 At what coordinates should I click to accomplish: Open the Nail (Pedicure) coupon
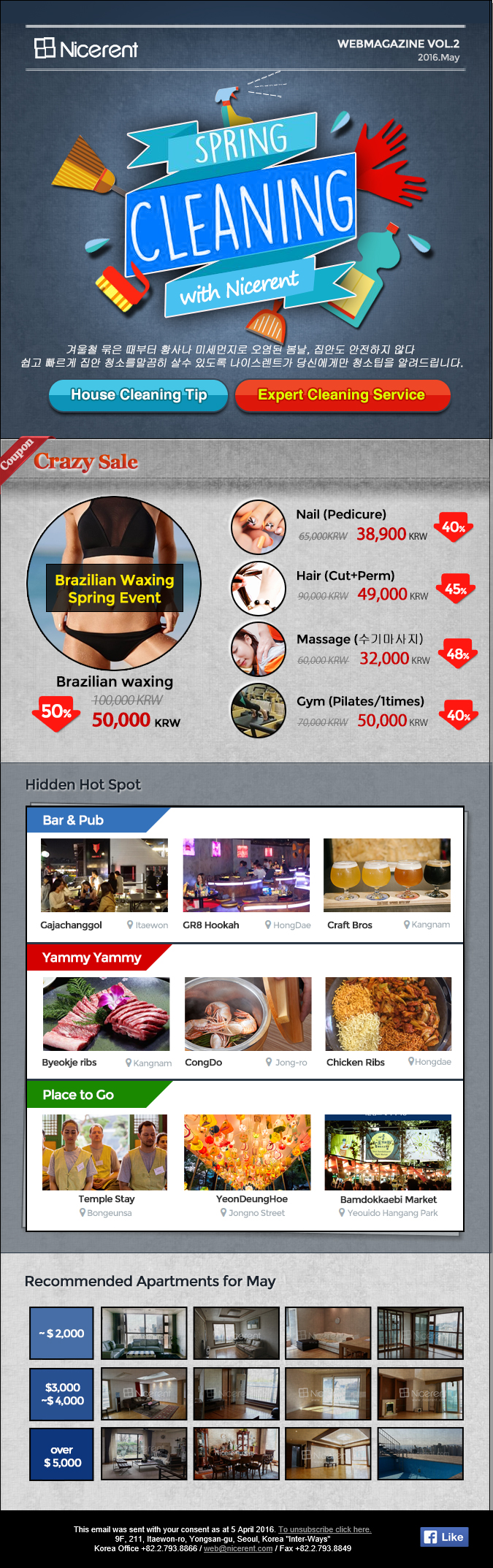(x=341, y=515)
